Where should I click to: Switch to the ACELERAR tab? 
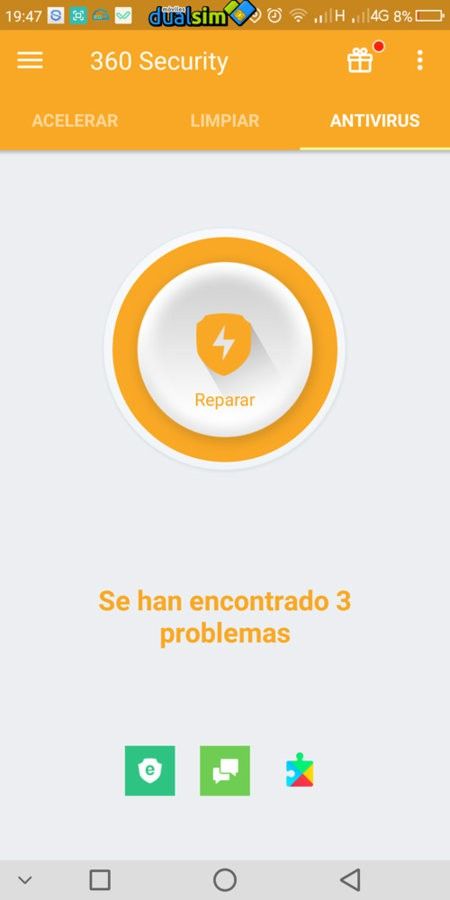75,121
